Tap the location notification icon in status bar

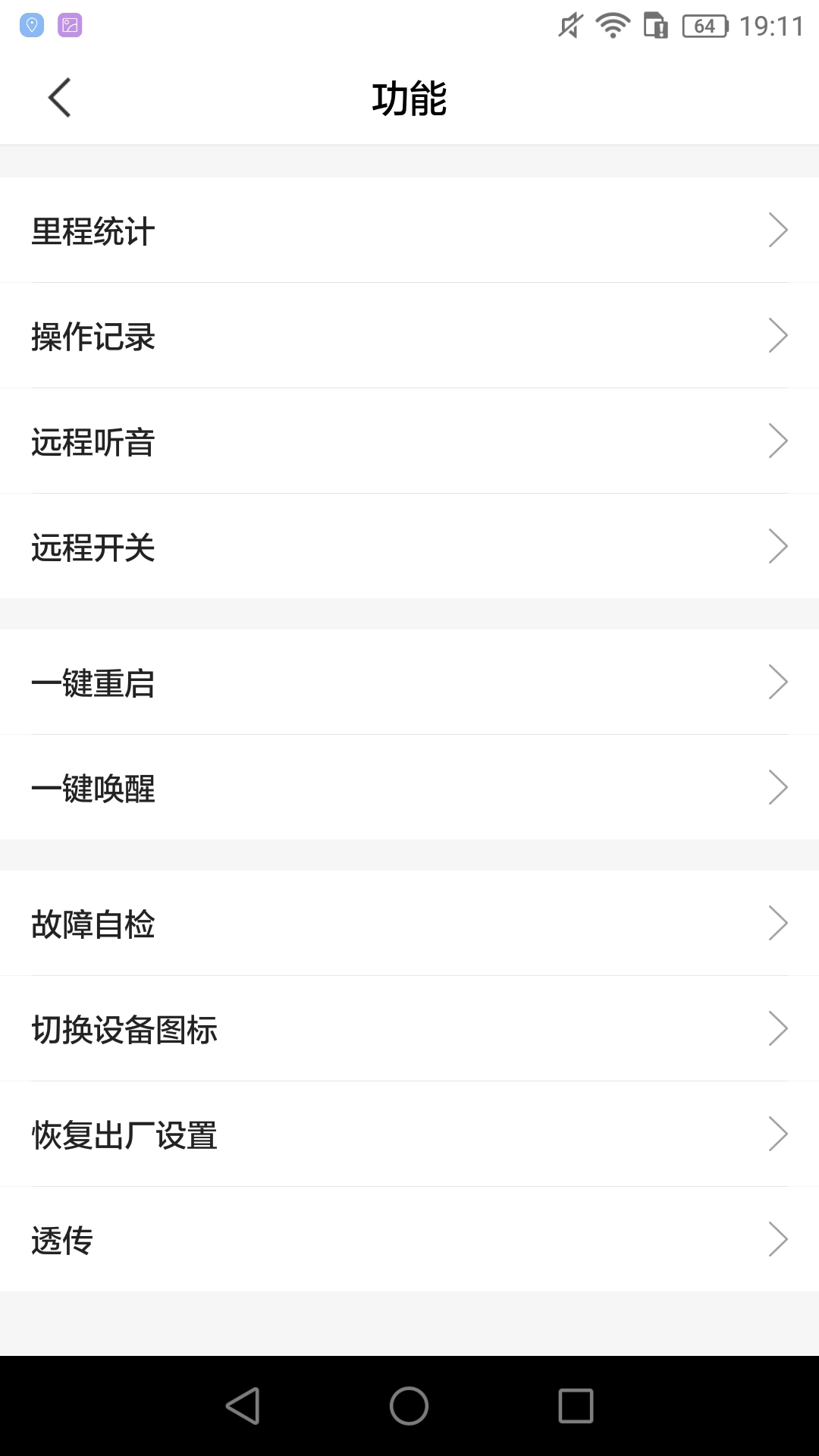point(32,24)
